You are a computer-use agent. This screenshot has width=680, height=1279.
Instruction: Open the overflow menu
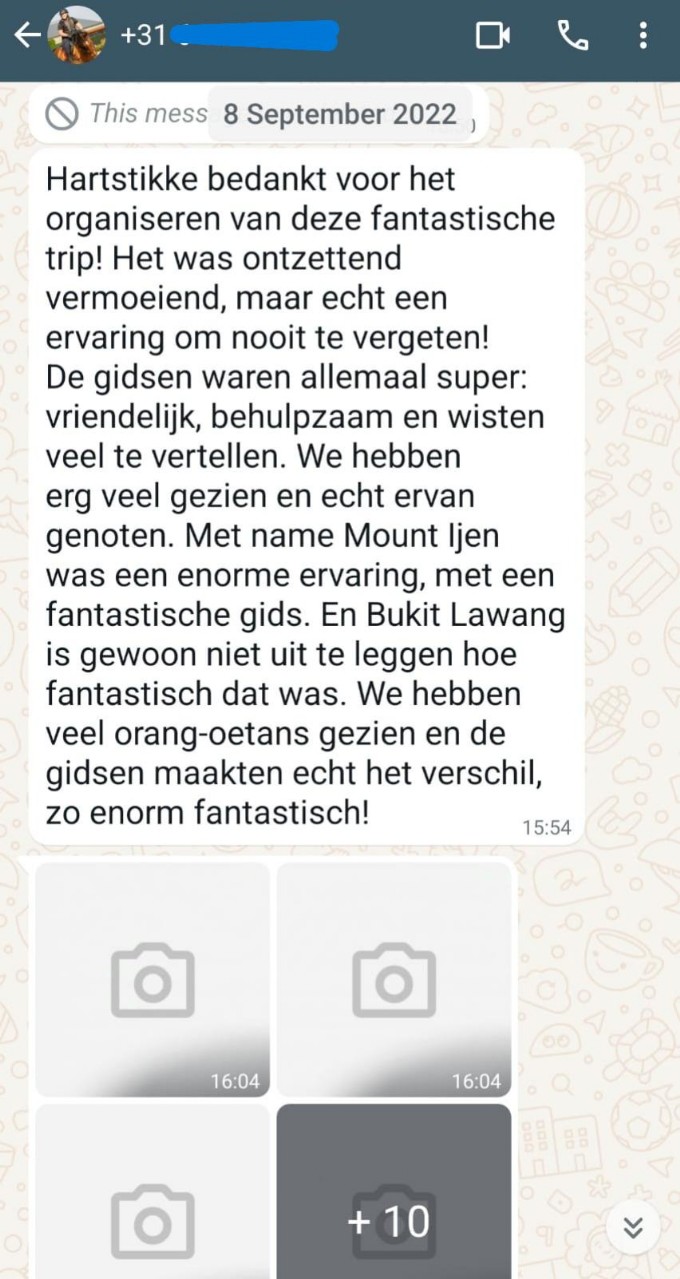(x=642, y=36)
